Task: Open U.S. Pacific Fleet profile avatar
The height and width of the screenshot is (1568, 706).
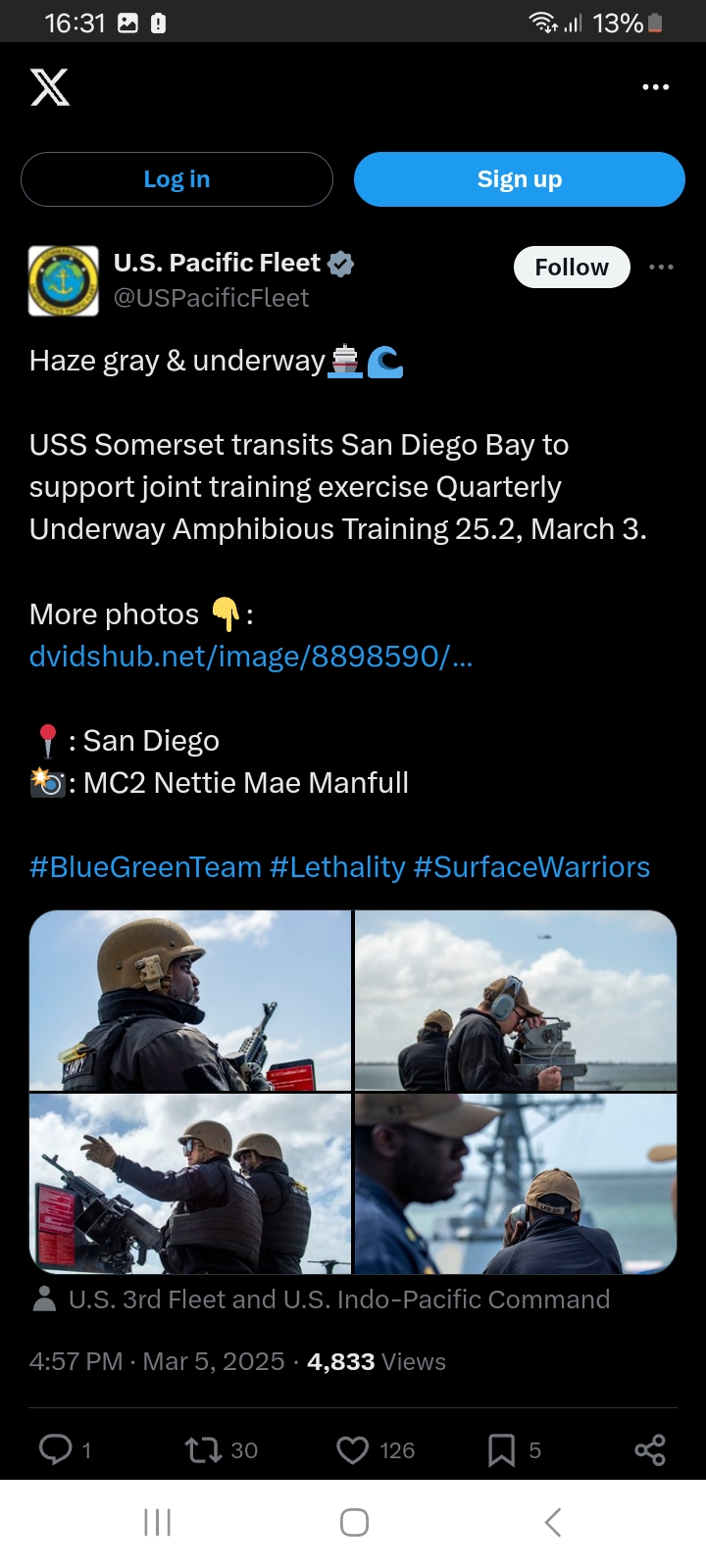Action: 64,281
